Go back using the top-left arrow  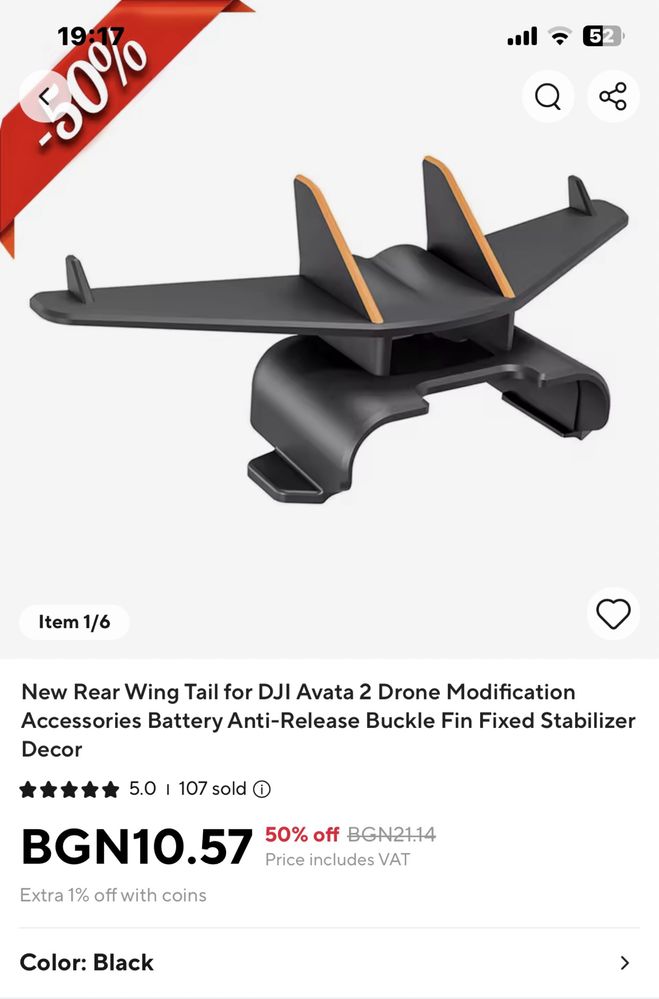click(x=44, y=97)
